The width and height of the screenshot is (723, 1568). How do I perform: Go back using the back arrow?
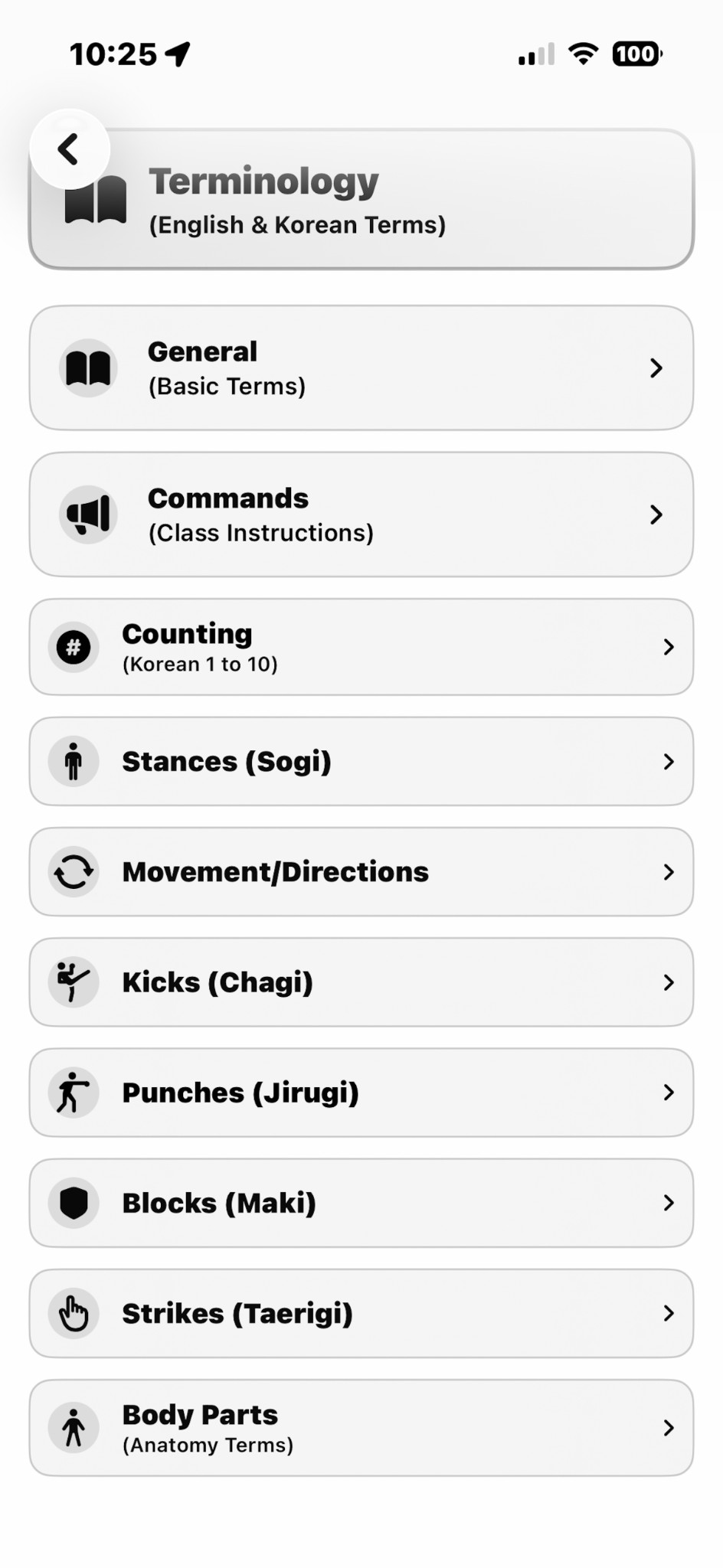point(69,149)
